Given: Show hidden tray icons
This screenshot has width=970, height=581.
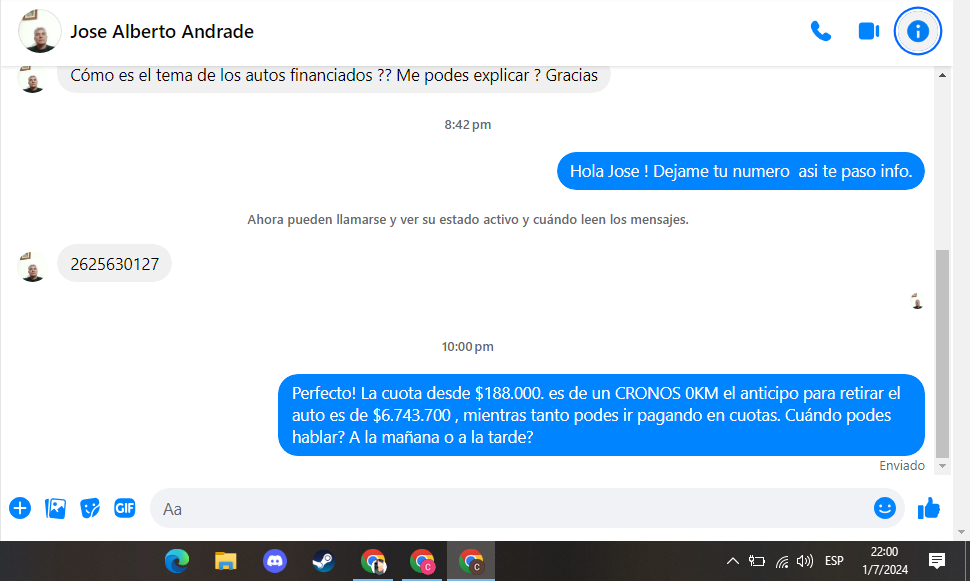Looking at the screenshot, I should point(732,561).
